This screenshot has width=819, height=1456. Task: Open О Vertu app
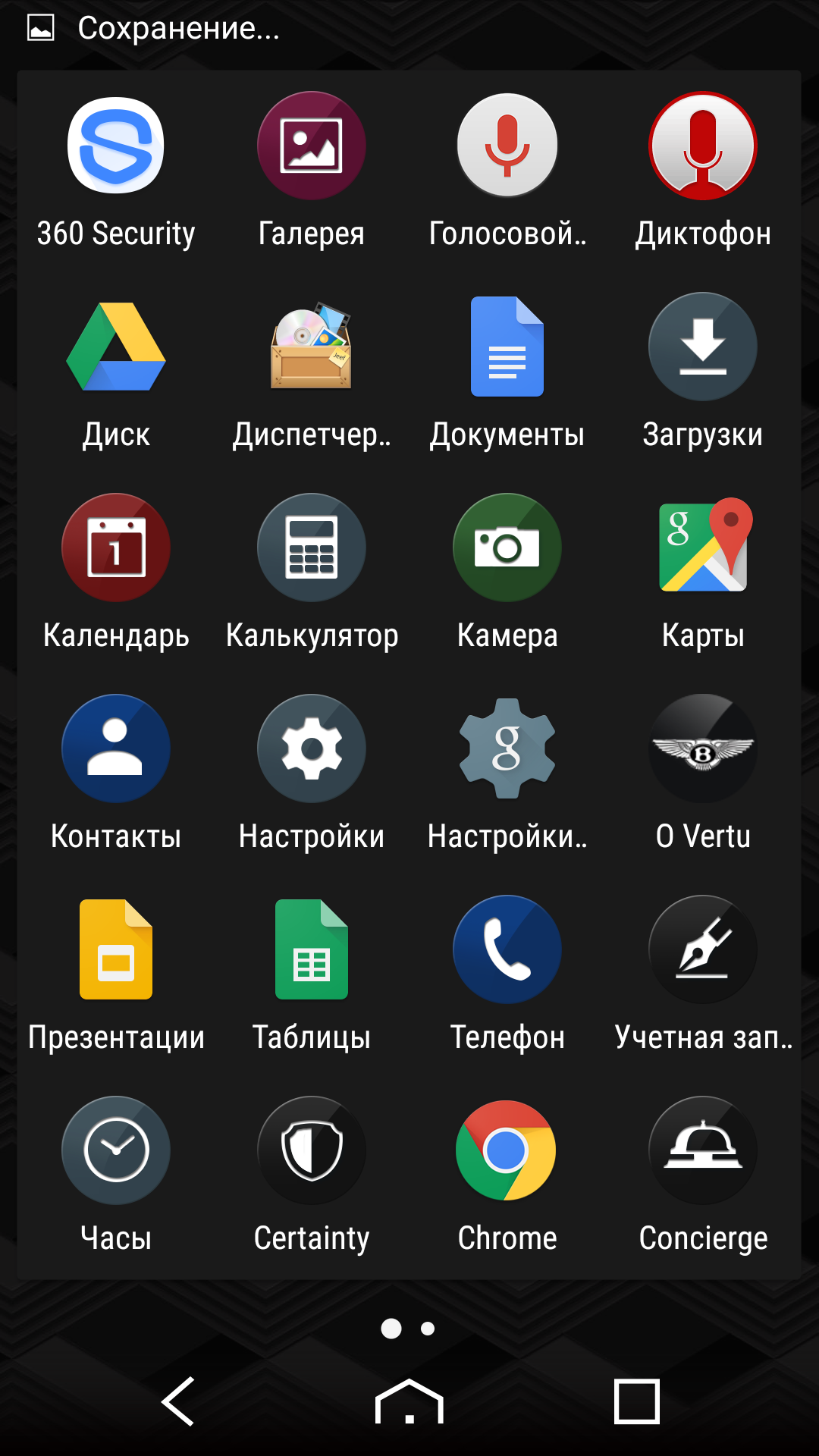coord(703,748)
